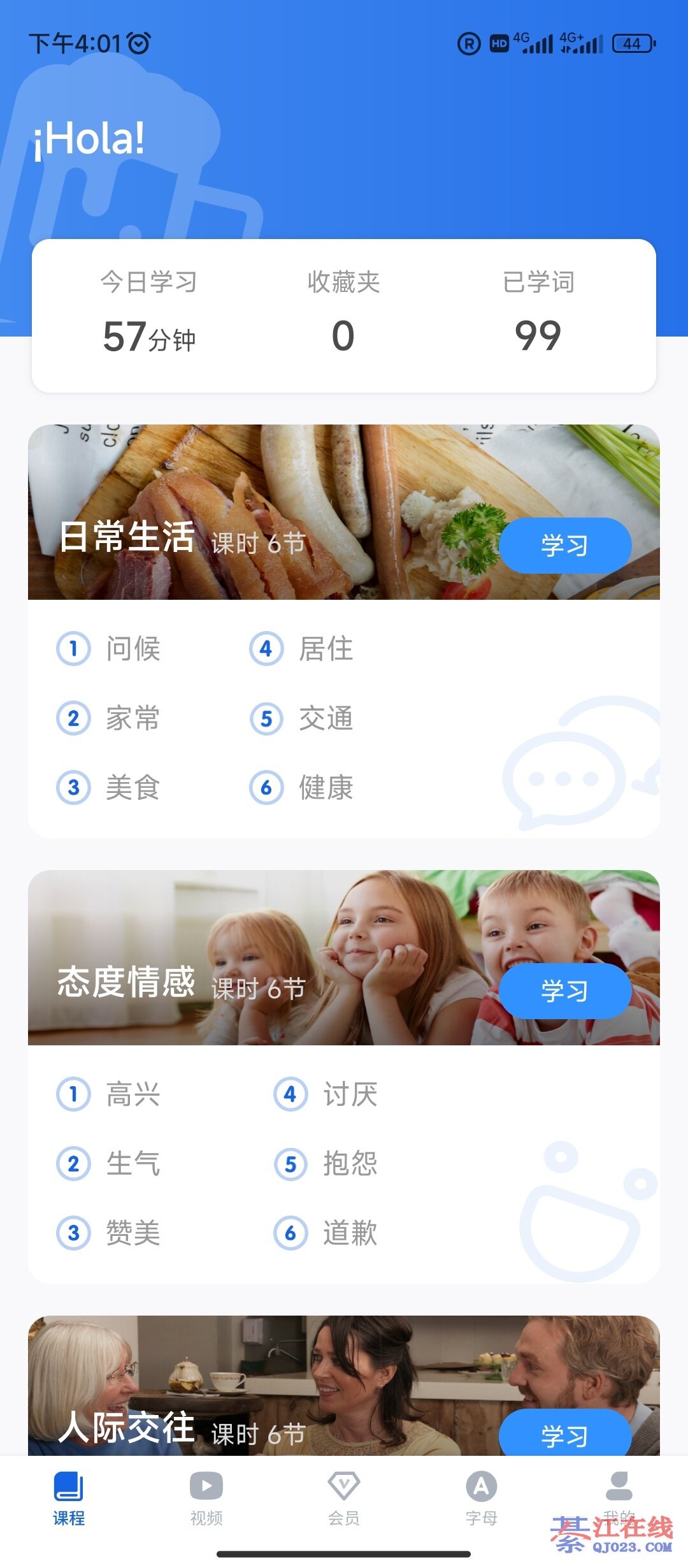The height and width of the screenshot is (1568, 688).
Task: Select the 课程 tab
Action: 69,1498
